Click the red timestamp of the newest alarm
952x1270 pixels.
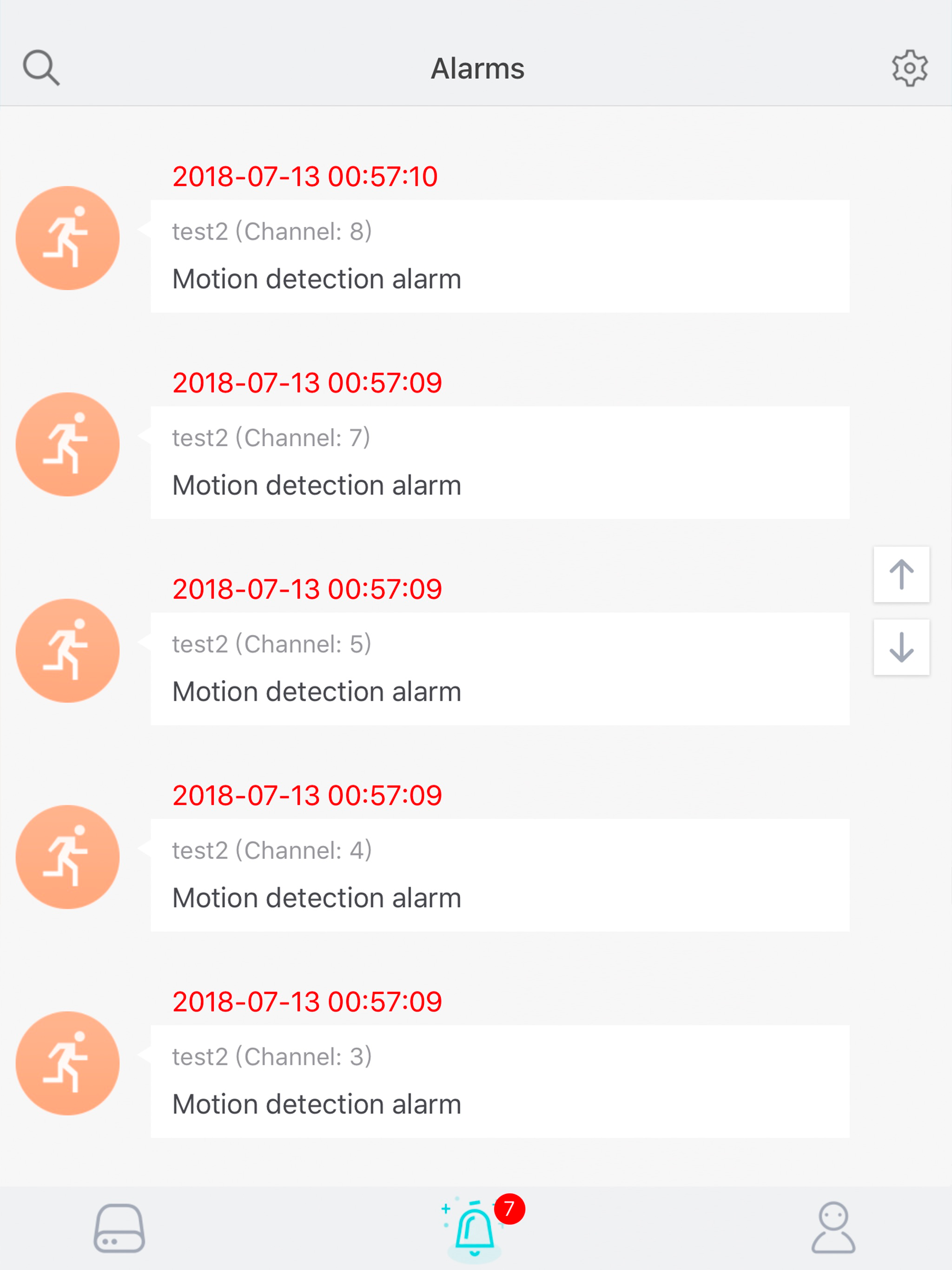pos(304,177)
